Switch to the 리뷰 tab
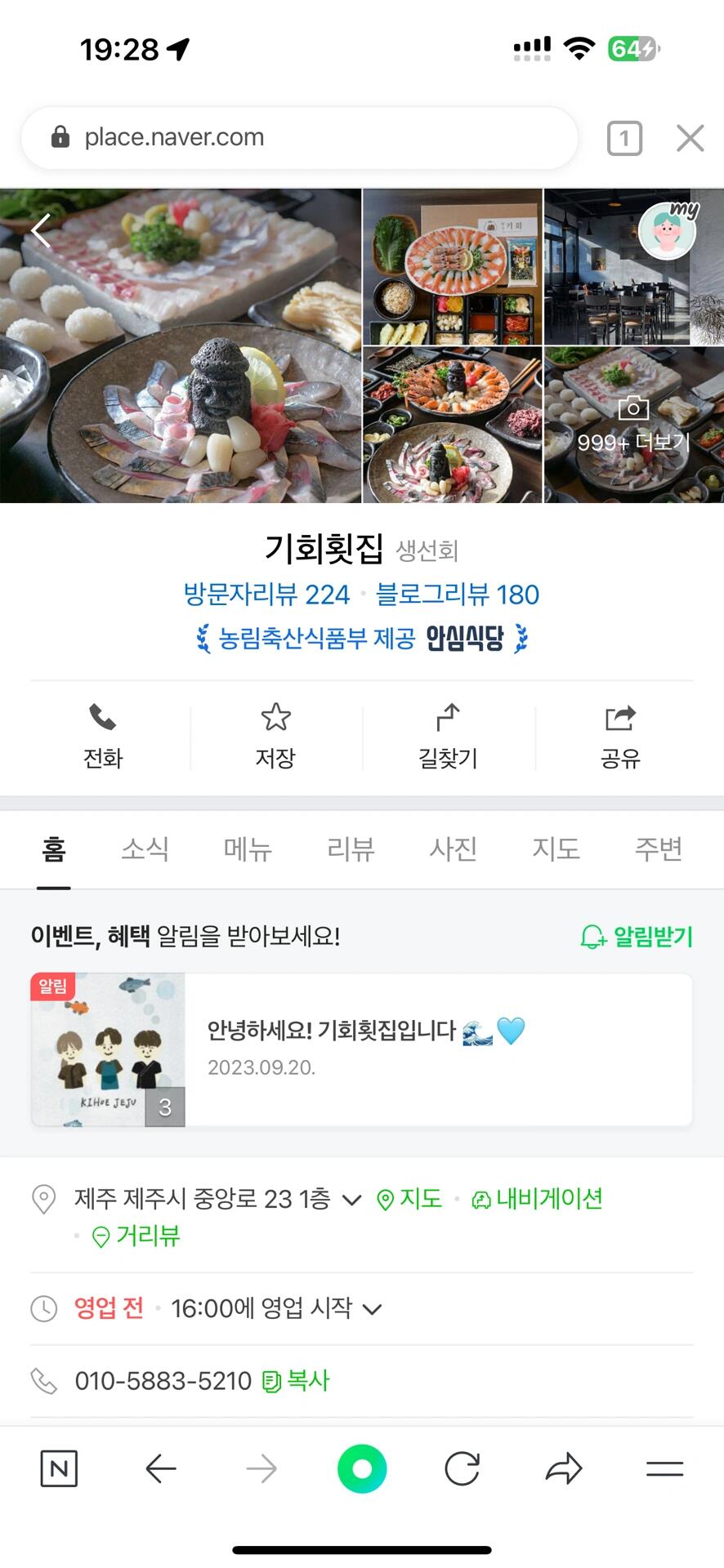The image size is (724, 1568). 351,849
